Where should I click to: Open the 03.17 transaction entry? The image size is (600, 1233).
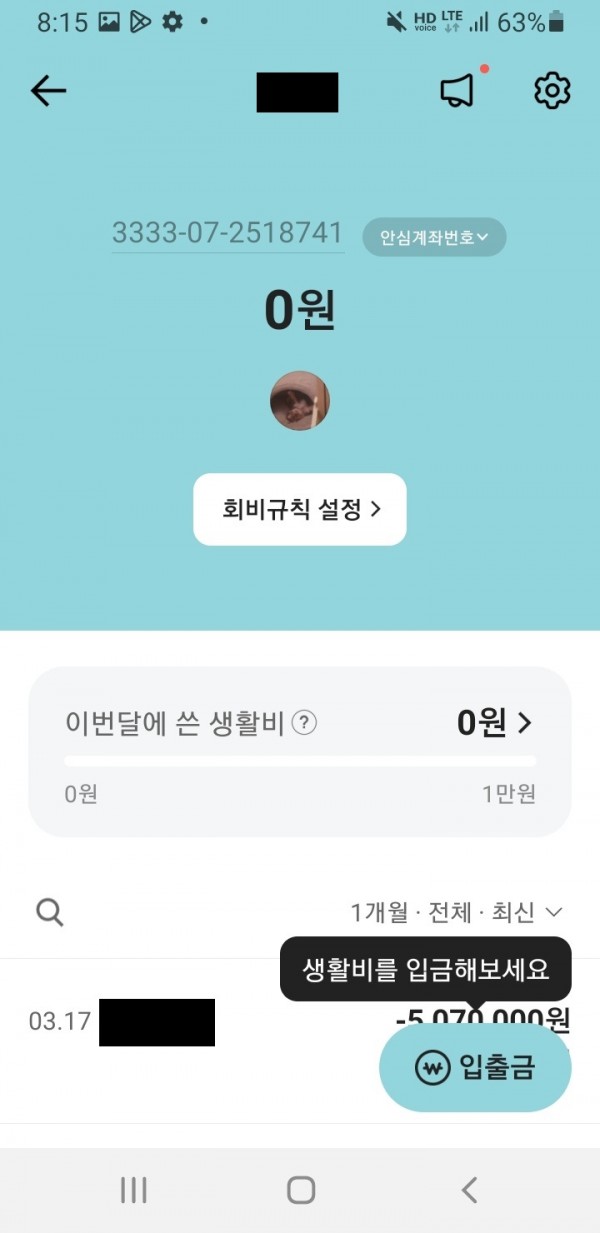(200, 1022)
